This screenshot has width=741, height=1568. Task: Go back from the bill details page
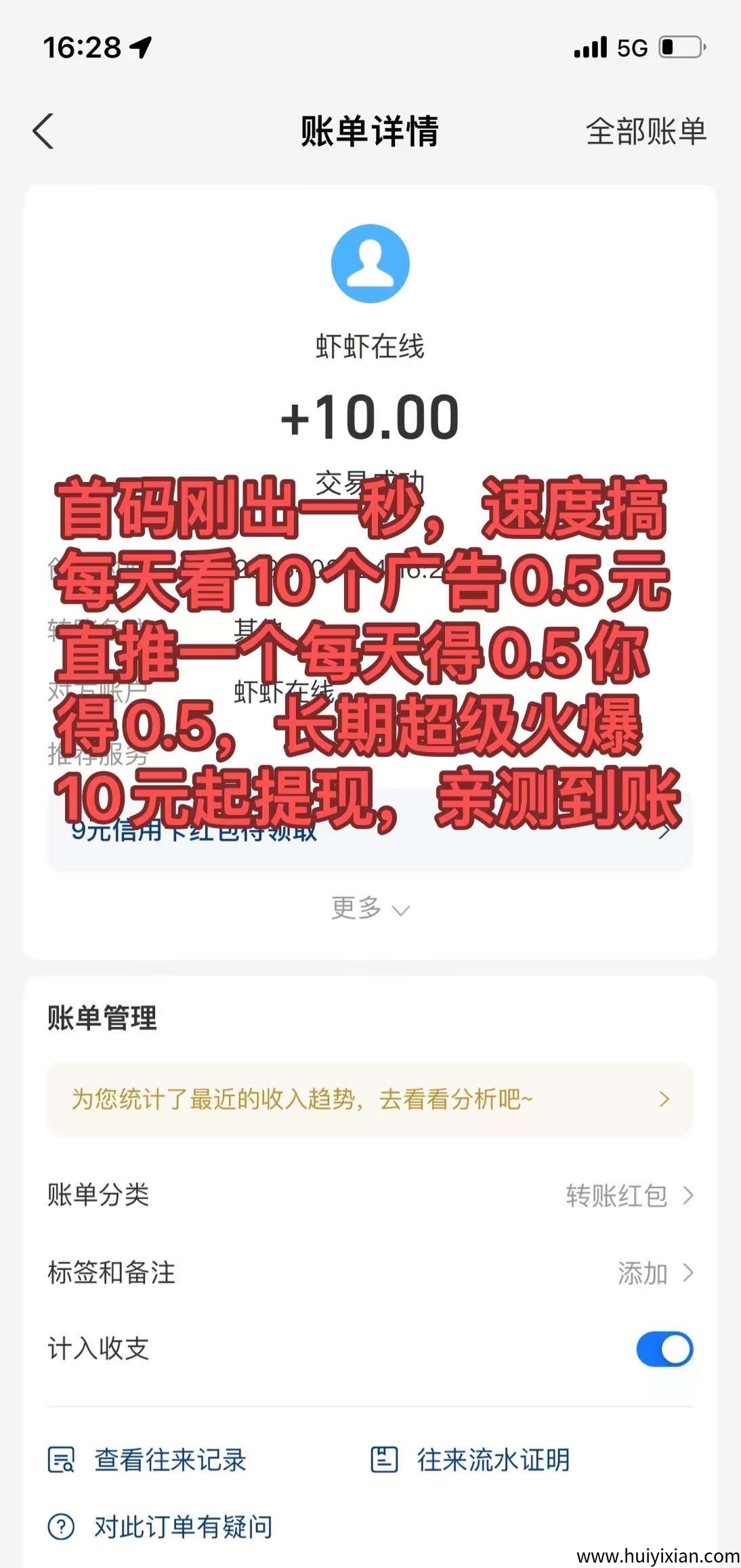tap(43, 131)
